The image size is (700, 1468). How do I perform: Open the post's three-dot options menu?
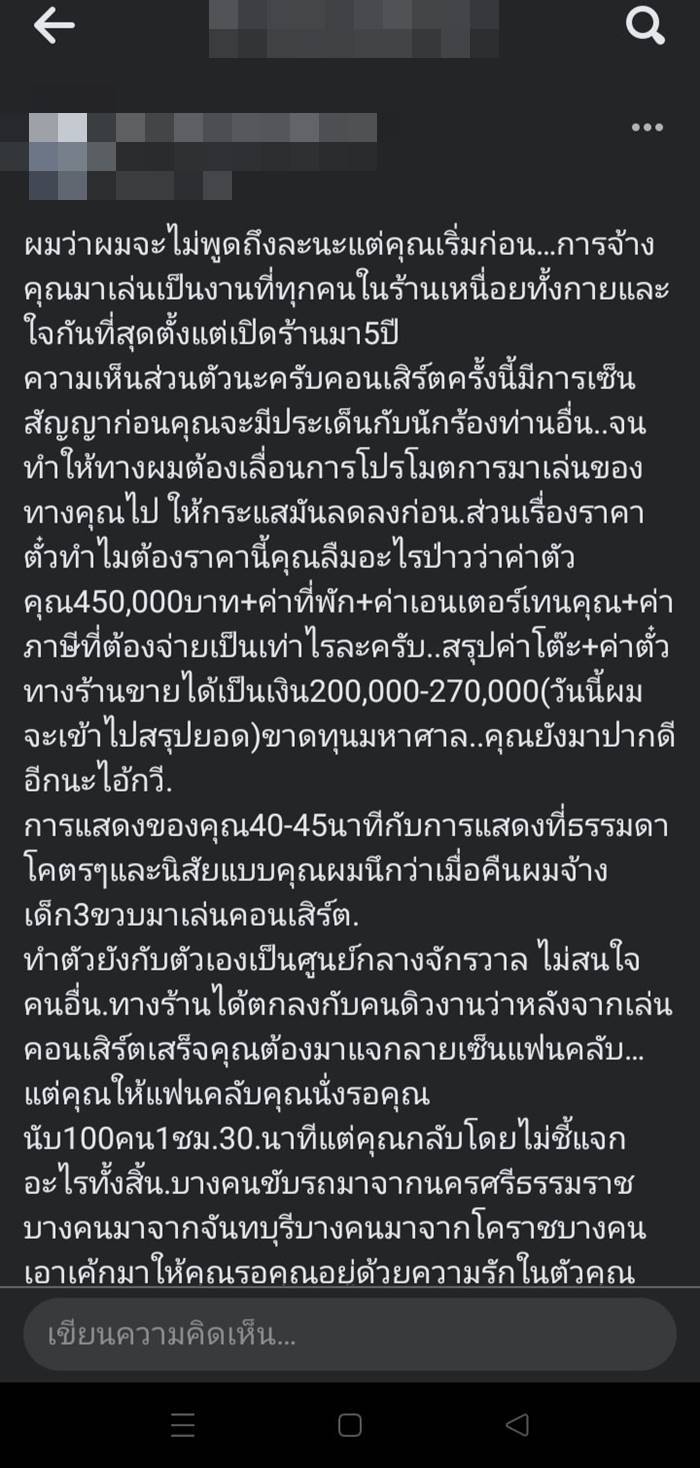(646, 128)
